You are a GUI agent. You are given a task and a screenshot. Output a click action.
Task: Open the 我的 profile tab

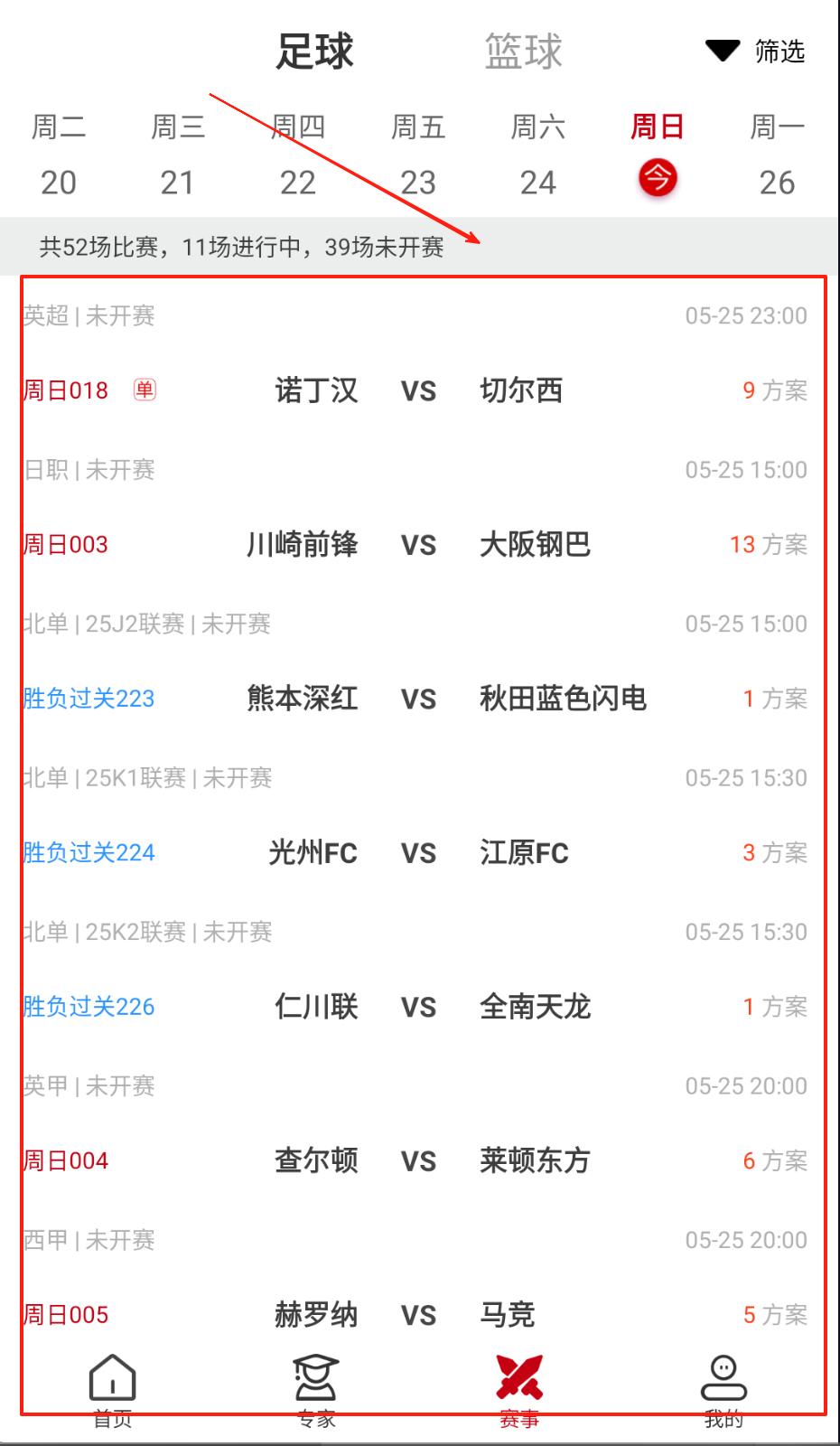pos(723,1390)
